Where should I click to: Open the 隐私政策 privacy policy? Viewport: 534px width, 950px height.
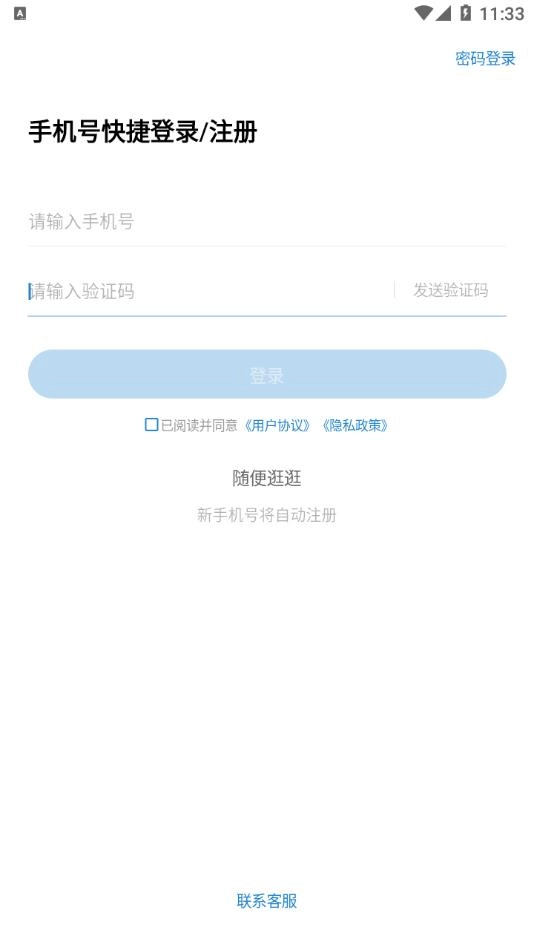click(355, 425)
